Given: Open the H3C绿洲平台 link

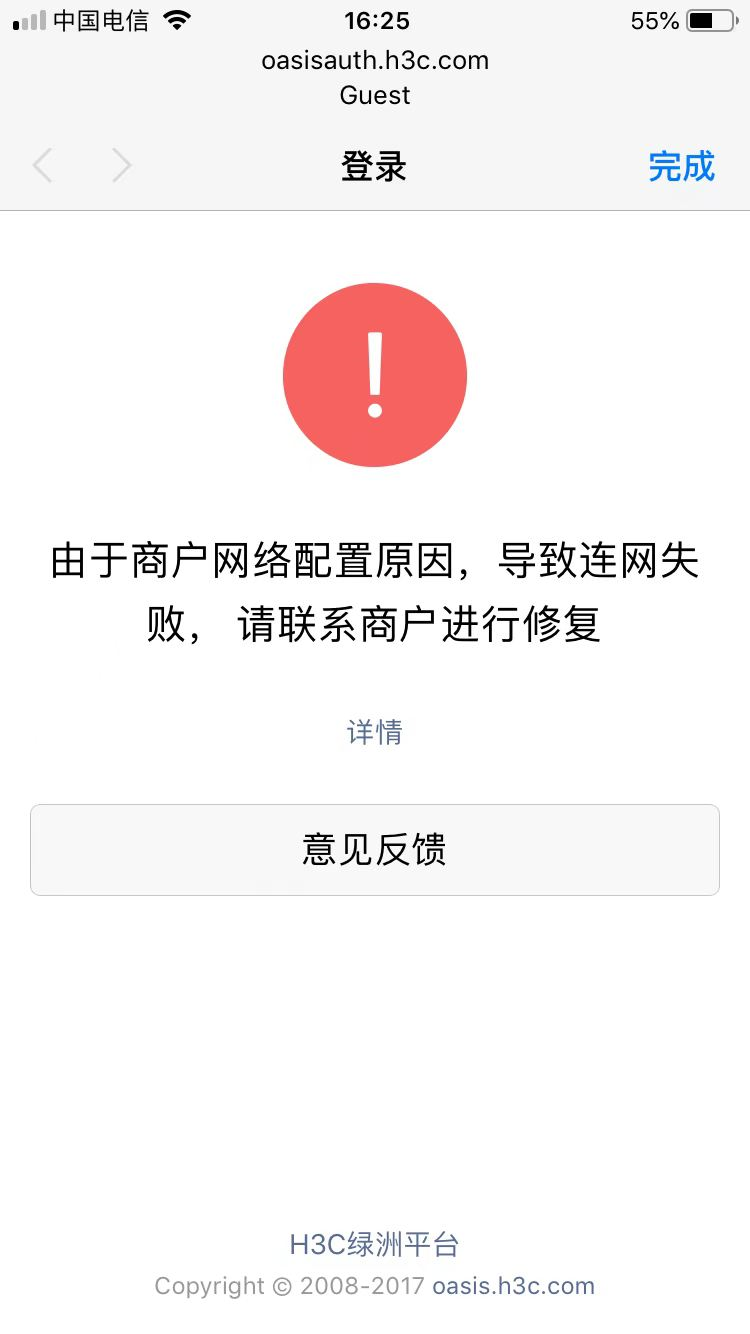Looking at the screenshot, I should pos(374,1245).
